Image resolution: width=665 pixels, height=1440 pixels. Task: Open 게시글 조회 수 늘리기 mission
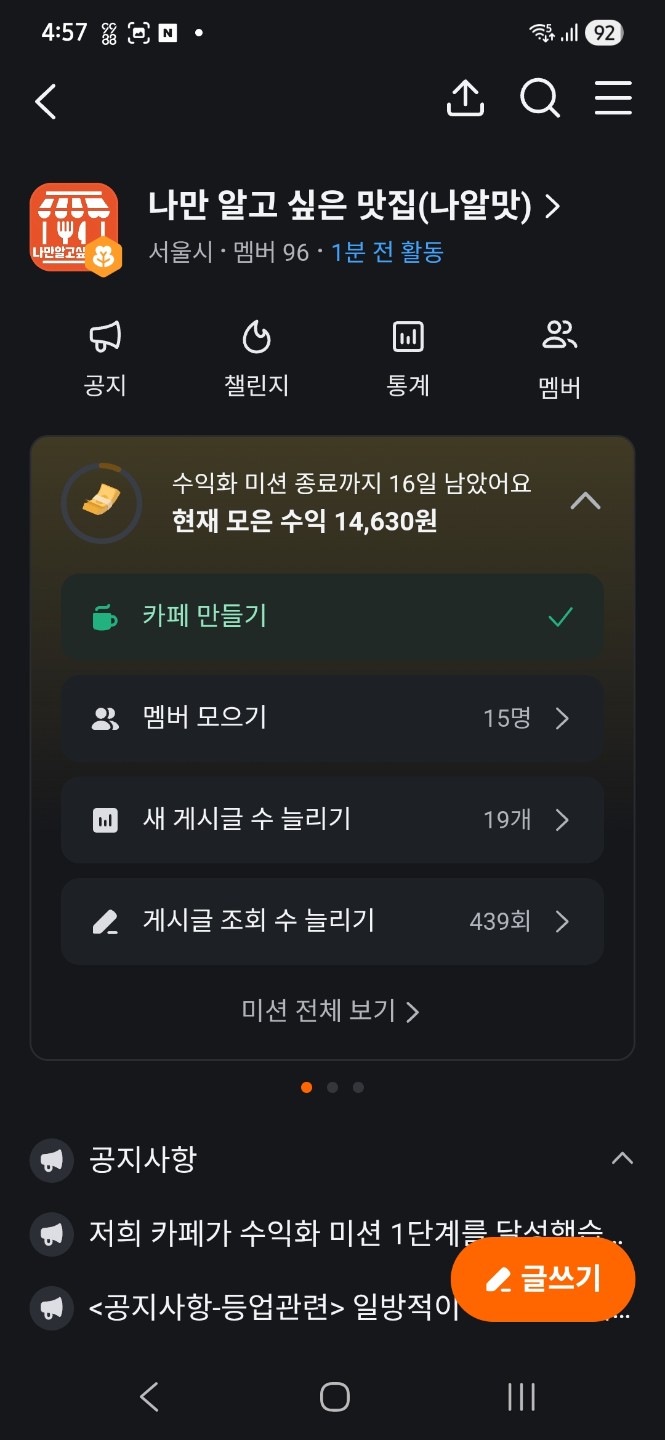(332, 921)
